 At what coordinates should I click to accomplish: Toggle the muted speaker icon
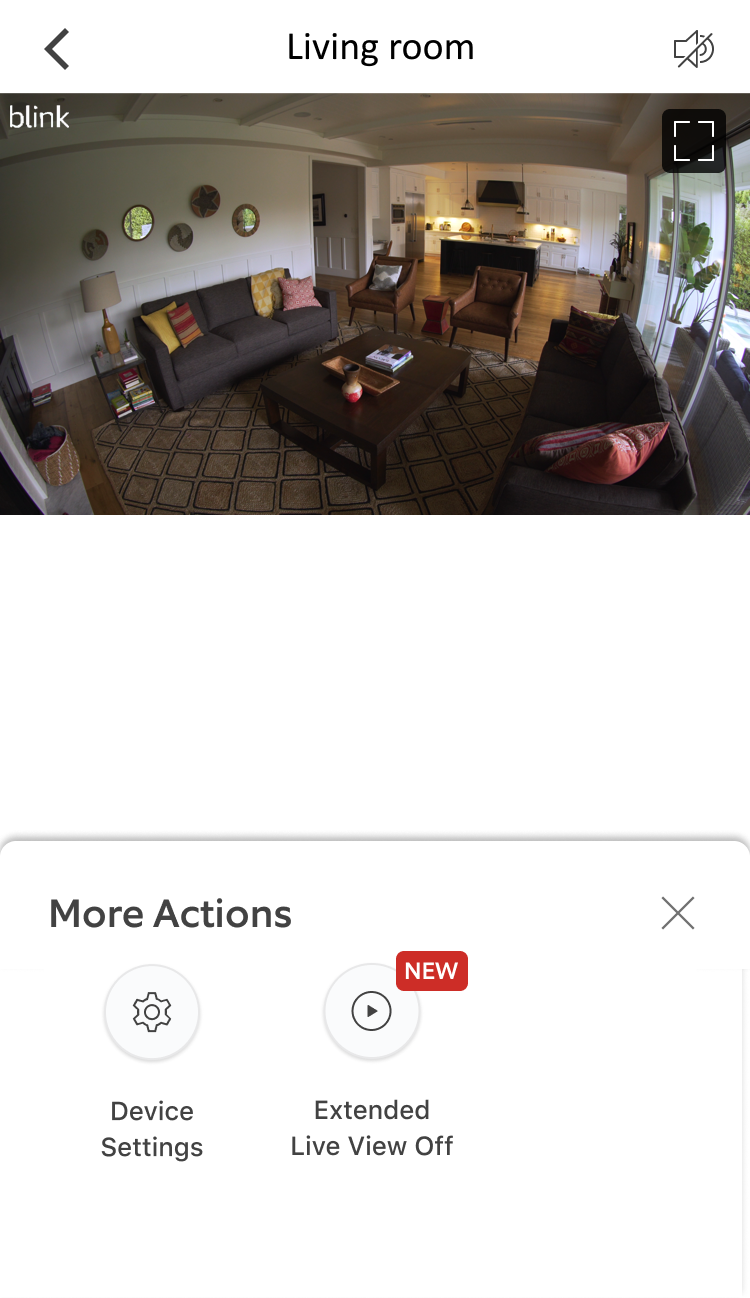click(x=694, y=48)
